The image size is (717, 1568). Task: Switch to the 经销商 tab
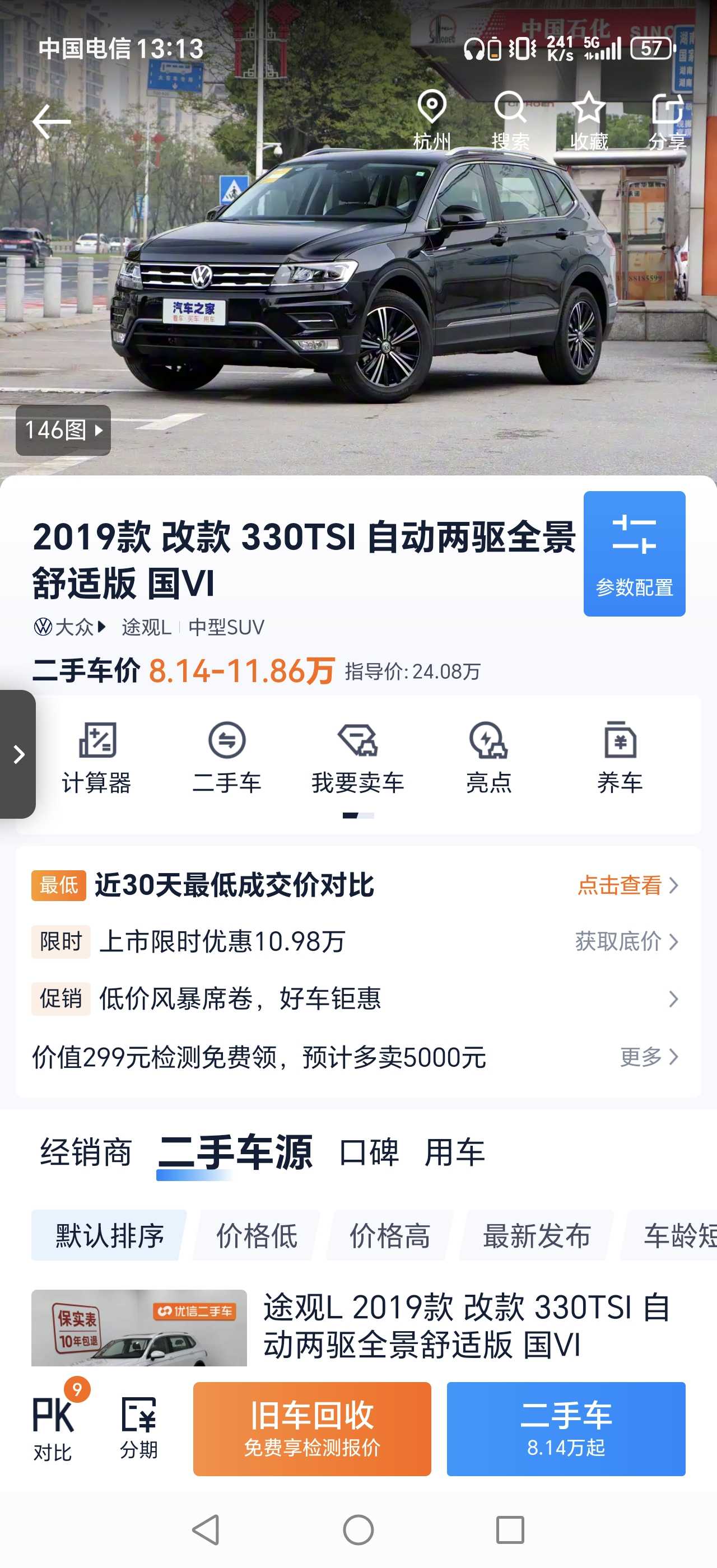click(86, 1152)
